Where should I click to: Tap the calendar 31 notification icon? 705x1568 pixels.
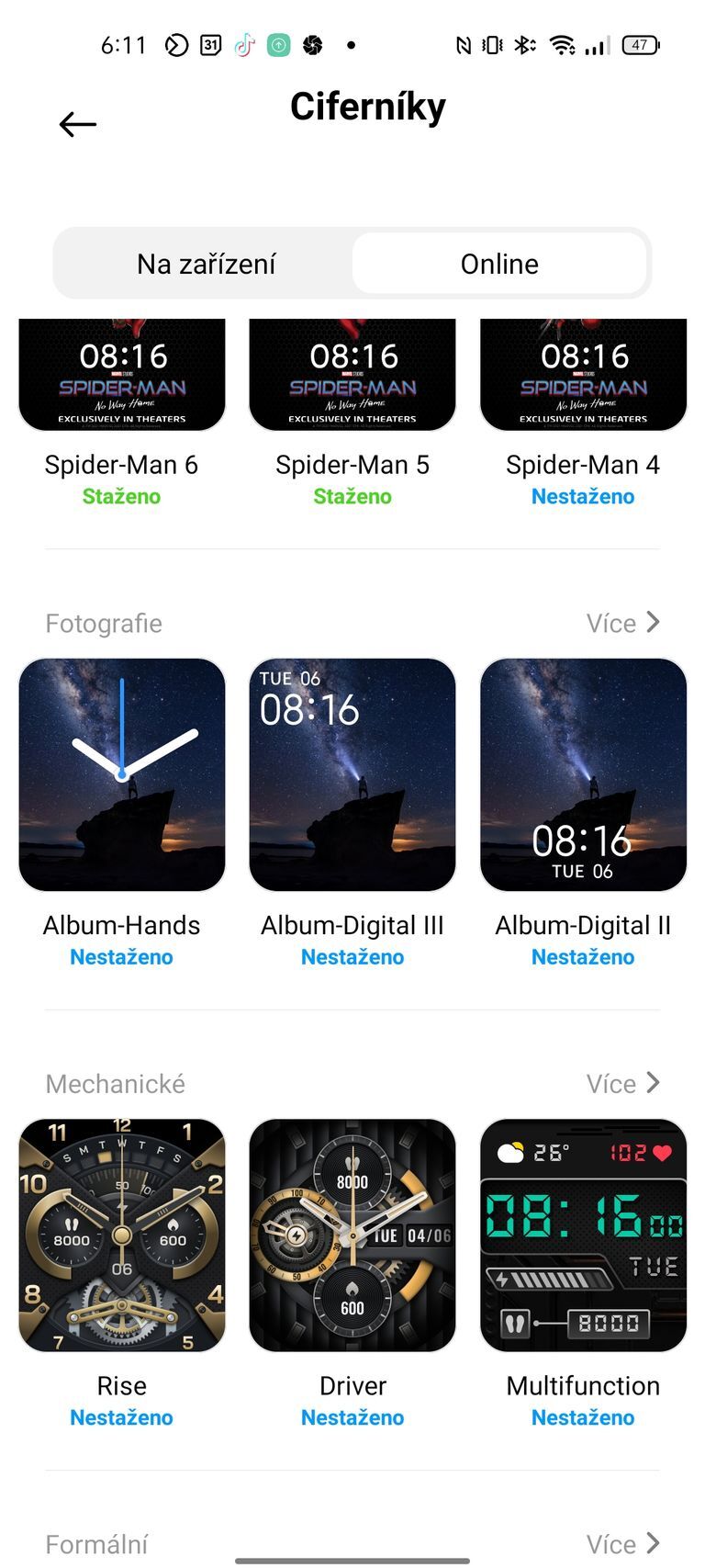click(208, 43)
